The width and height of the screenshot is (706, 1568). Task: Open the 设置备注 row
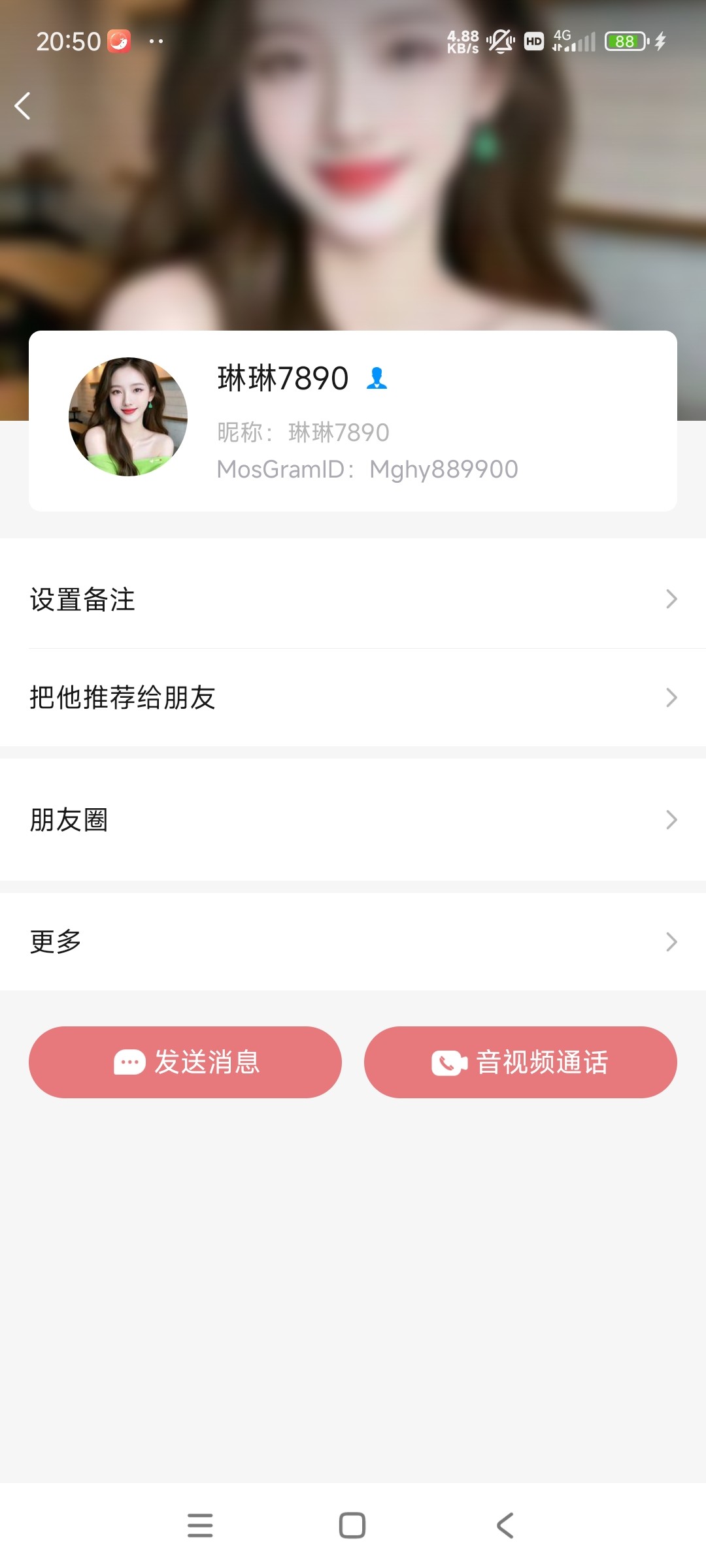click(x=353, y=599)
